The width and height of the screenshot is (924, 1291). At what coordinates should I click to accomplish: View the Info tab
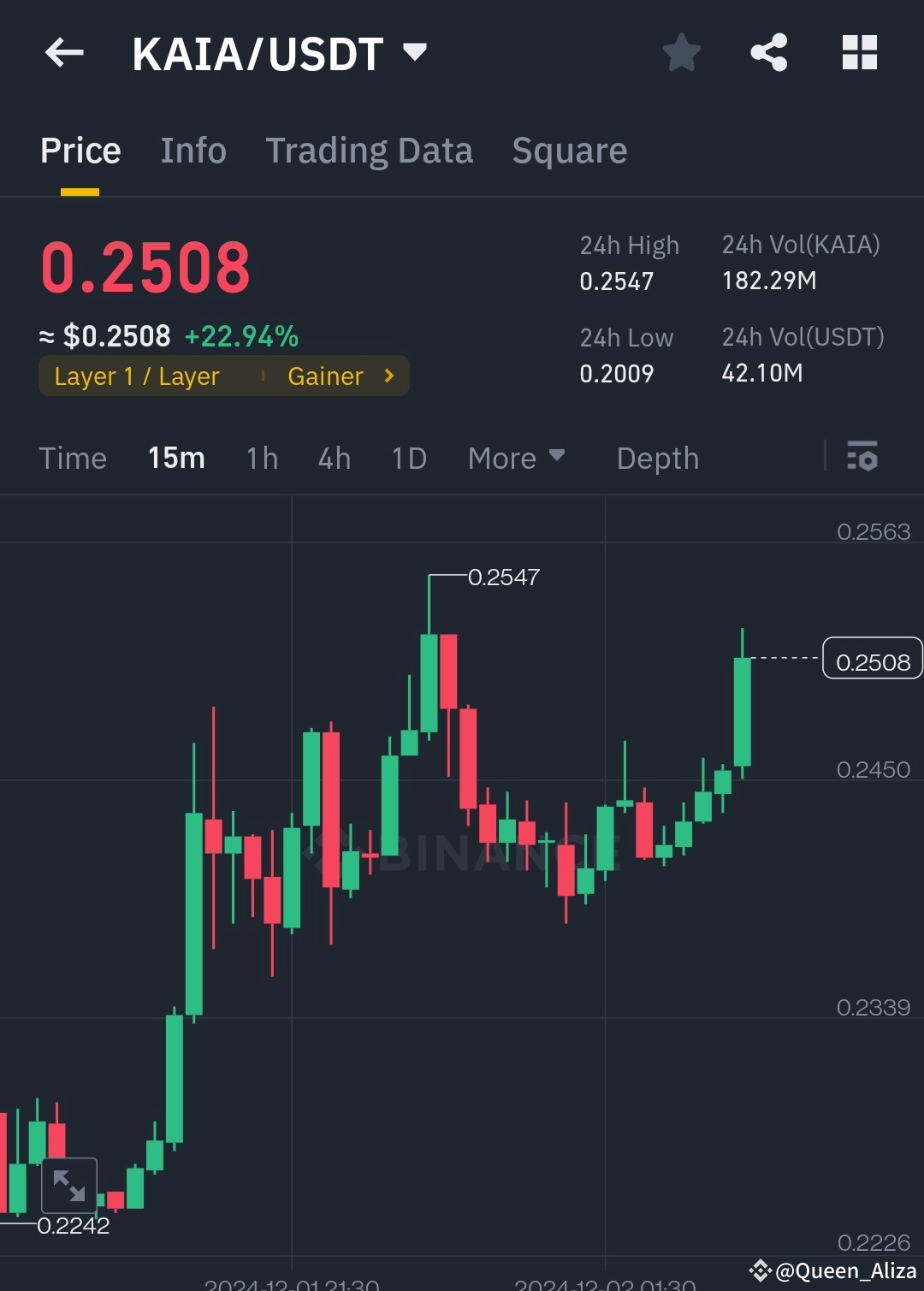pos(192,150)
